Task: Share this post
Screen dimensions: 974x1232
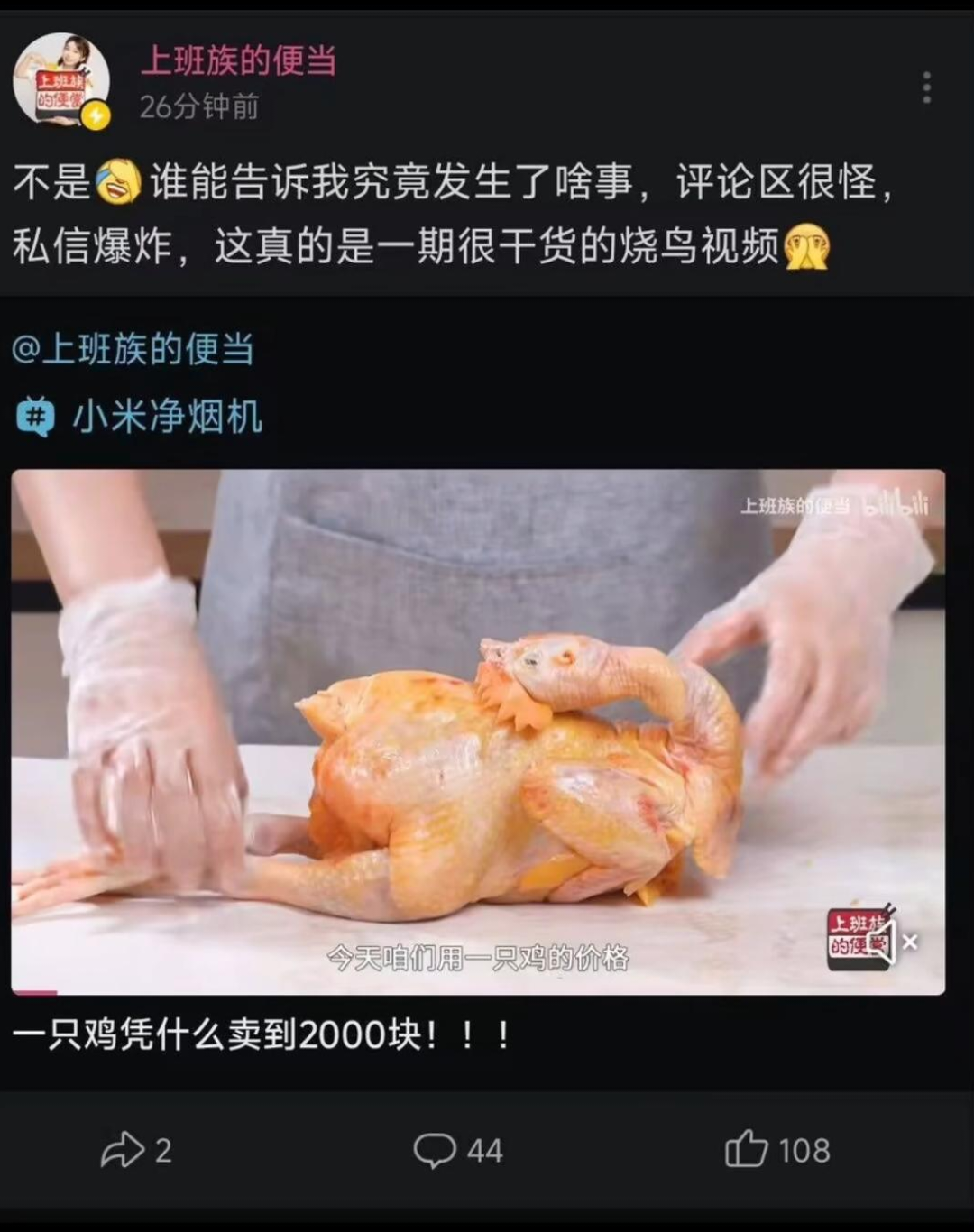Action: (x=135, y=1150)
